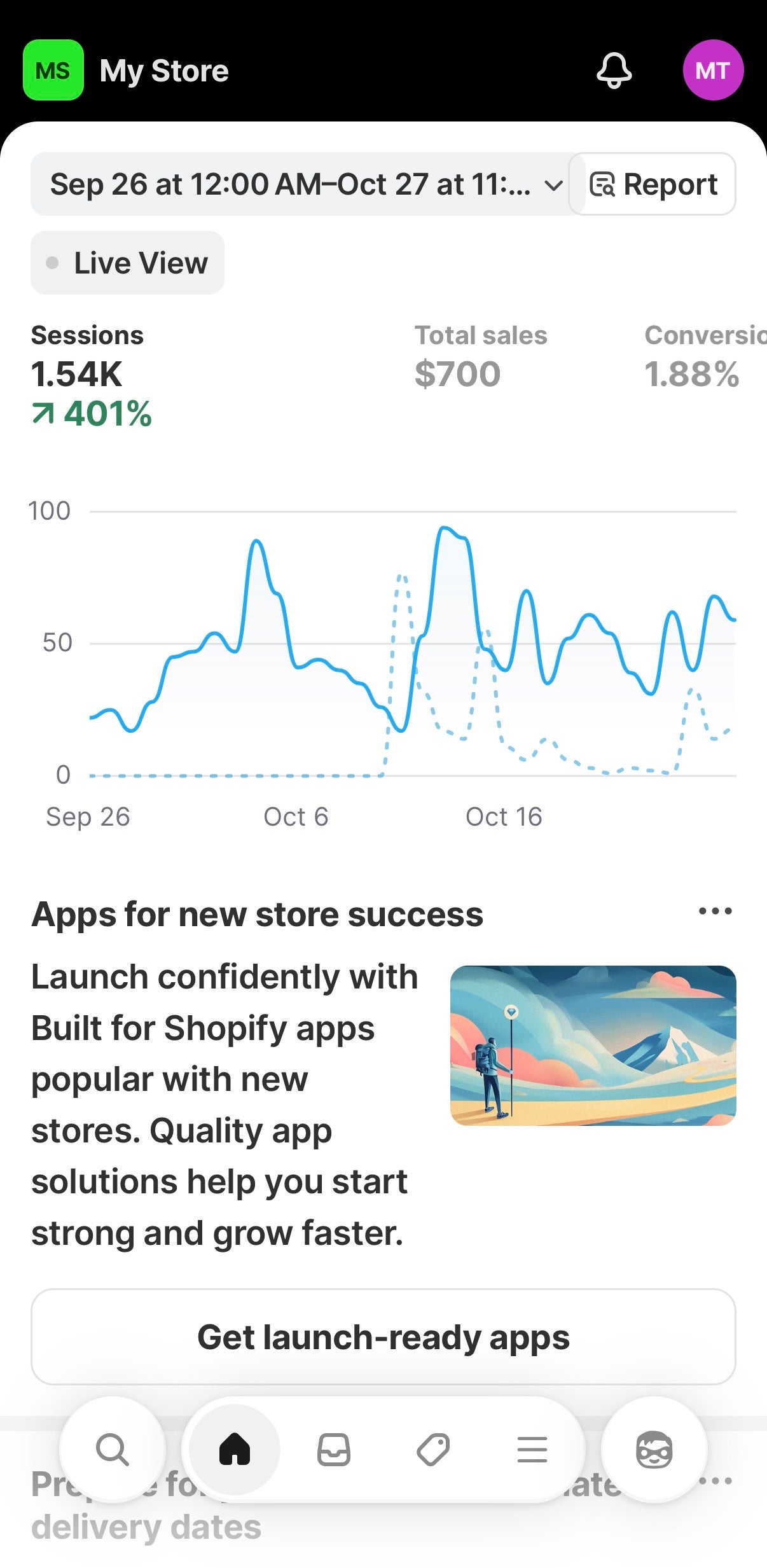Open the Report button
This screenshot has height=1568, width=767.
(x=653, y=184)
